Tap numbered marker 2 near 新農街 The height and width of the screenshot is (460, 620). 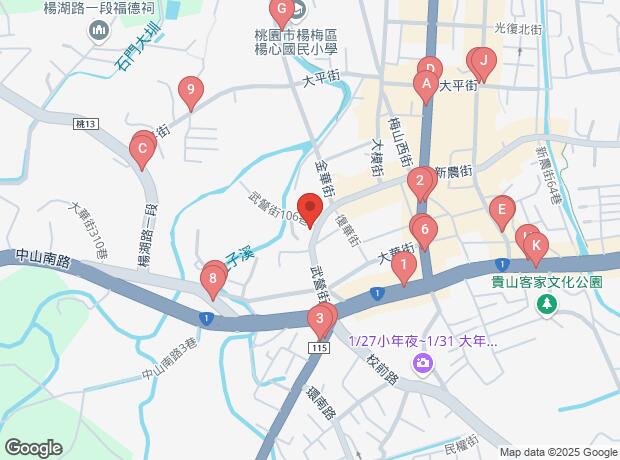421,182
